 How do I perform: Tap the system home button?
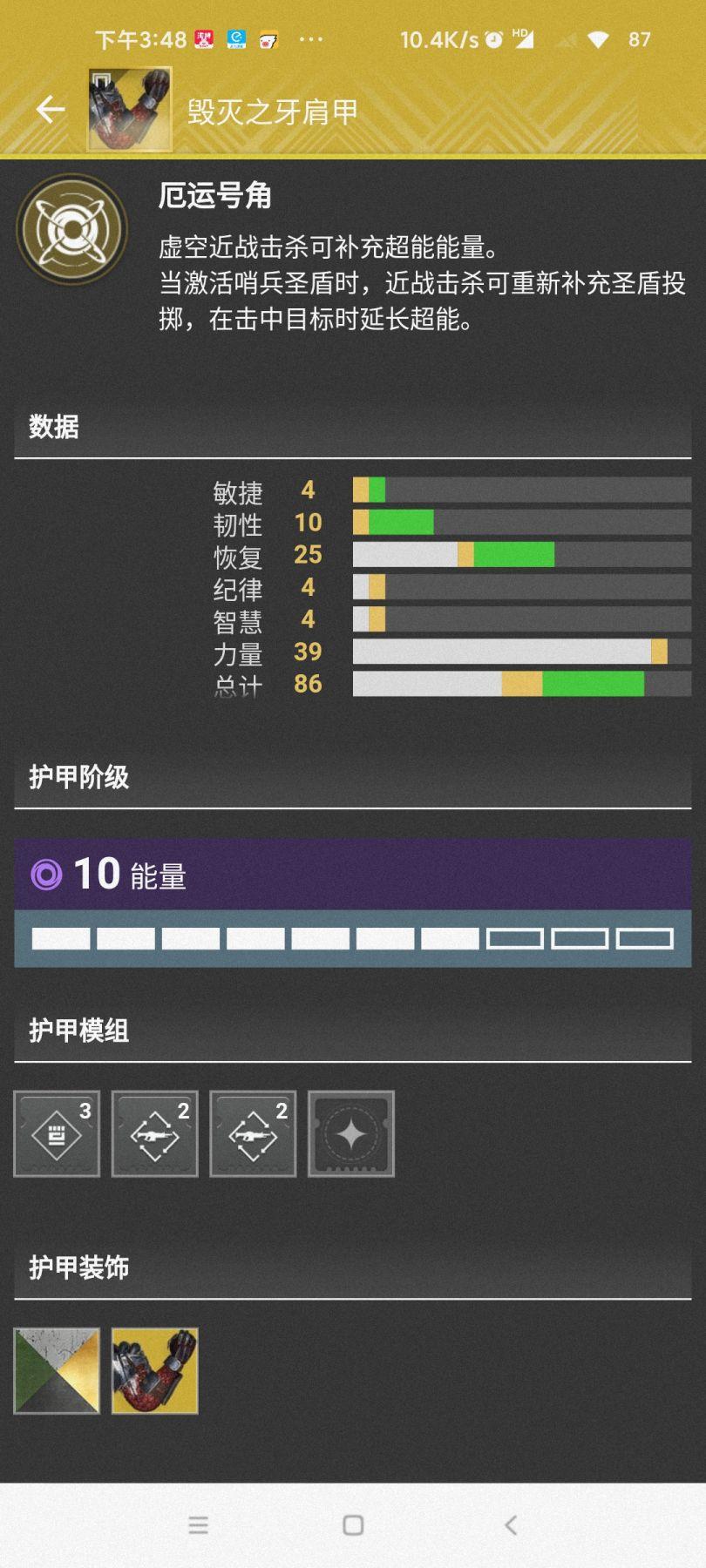pyautogui.click(x=353, y=1524)
